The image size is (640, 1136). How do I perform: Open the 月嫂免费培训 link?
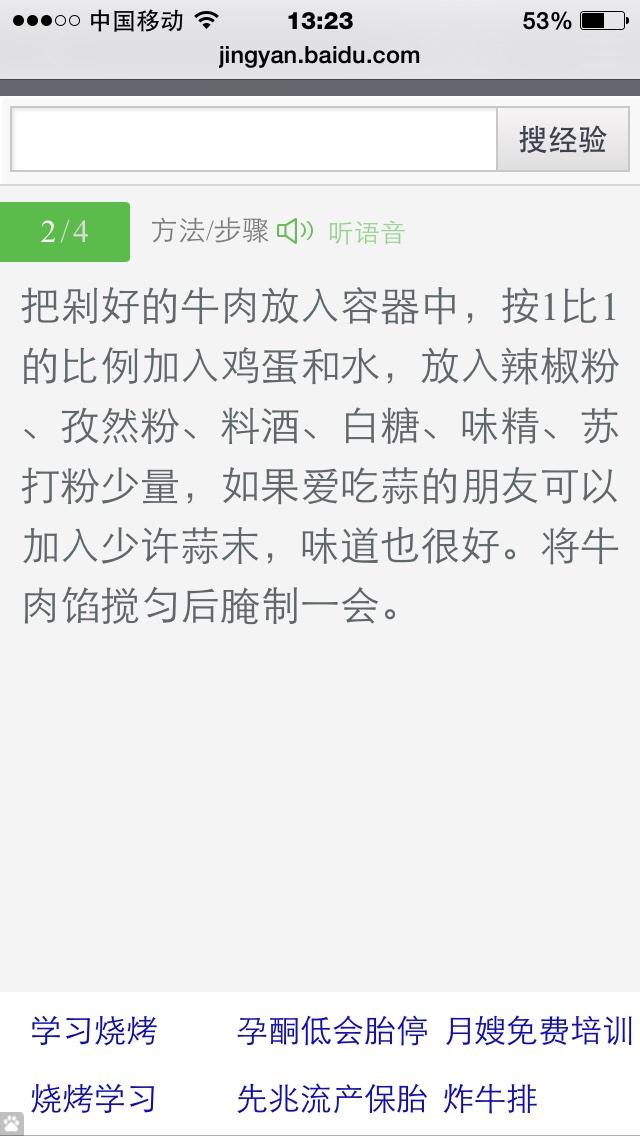pyautogui.click(x=538, y=1031)
